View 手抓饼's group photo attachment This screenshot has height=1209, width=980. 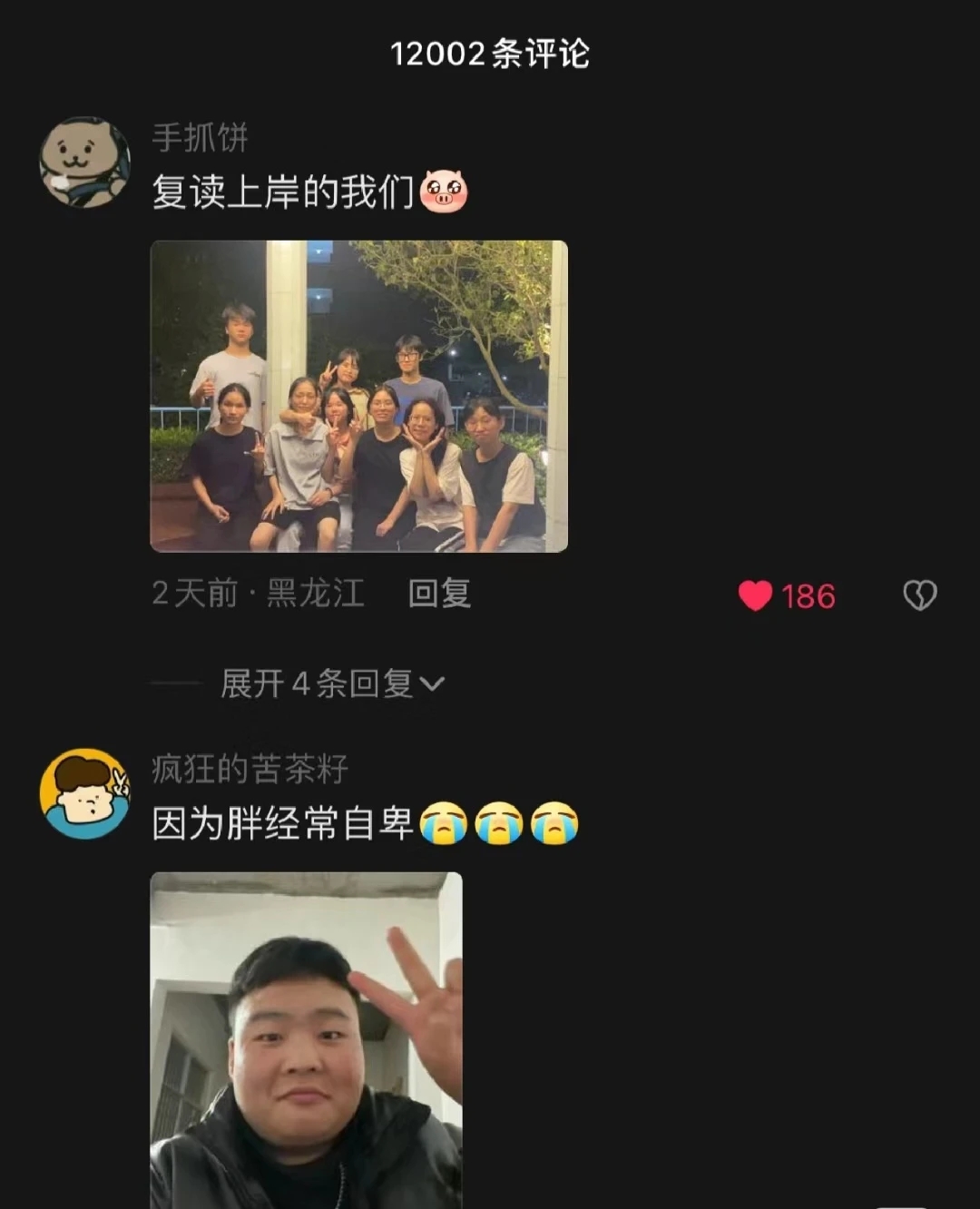358,396
